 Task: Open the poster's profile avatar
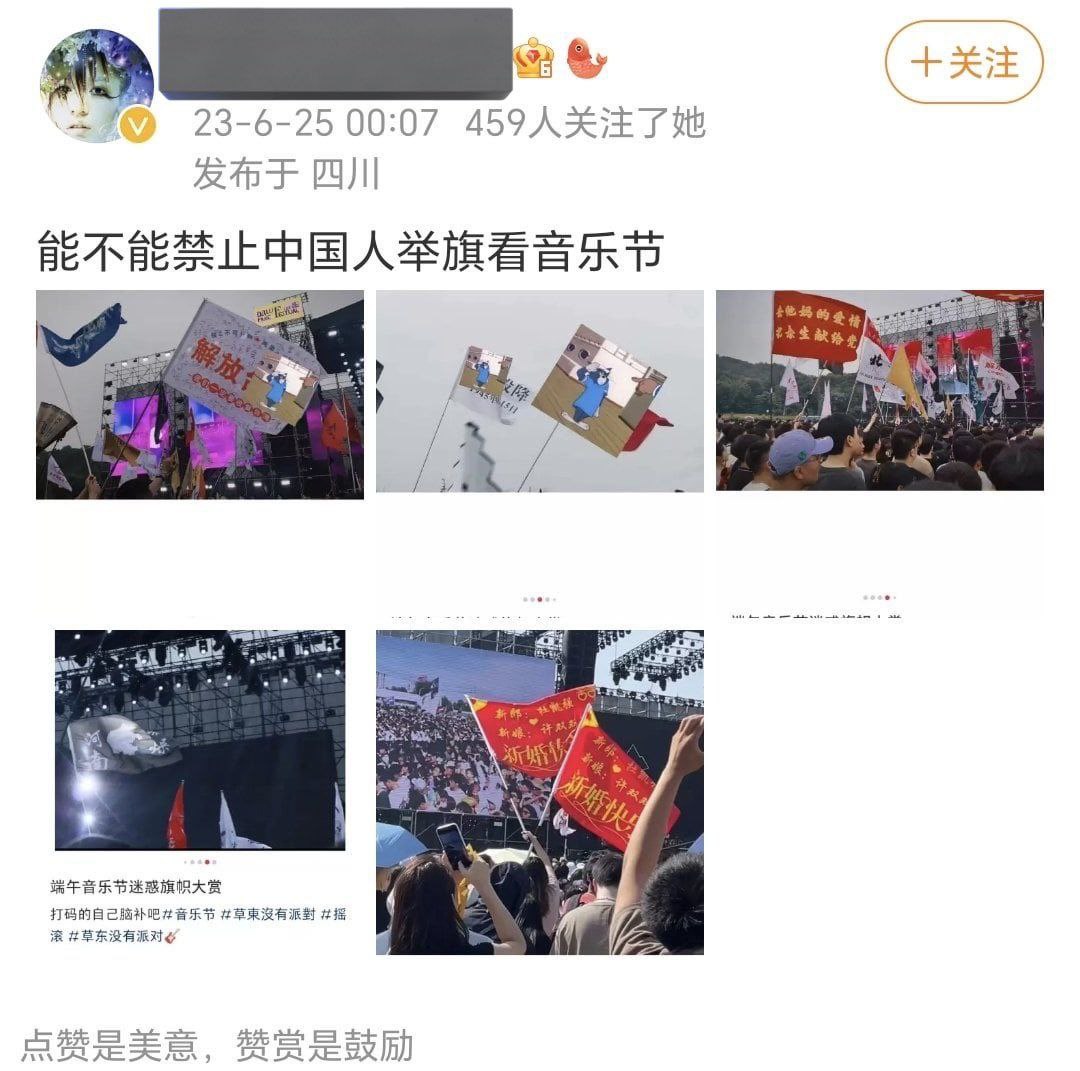point(97,86)
